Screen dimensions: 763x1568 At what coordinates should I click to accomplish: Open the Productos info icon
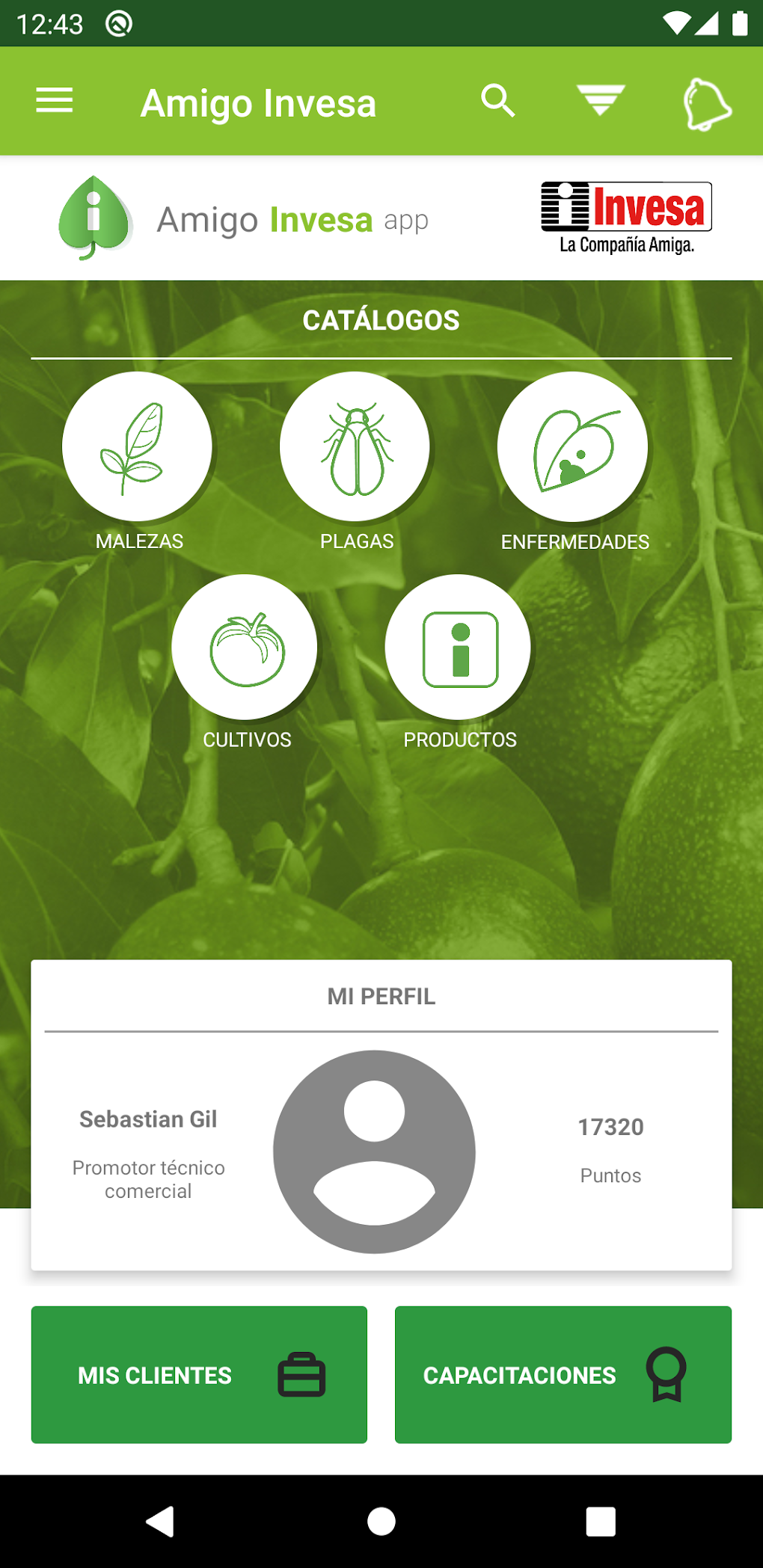tap(460, 646)
